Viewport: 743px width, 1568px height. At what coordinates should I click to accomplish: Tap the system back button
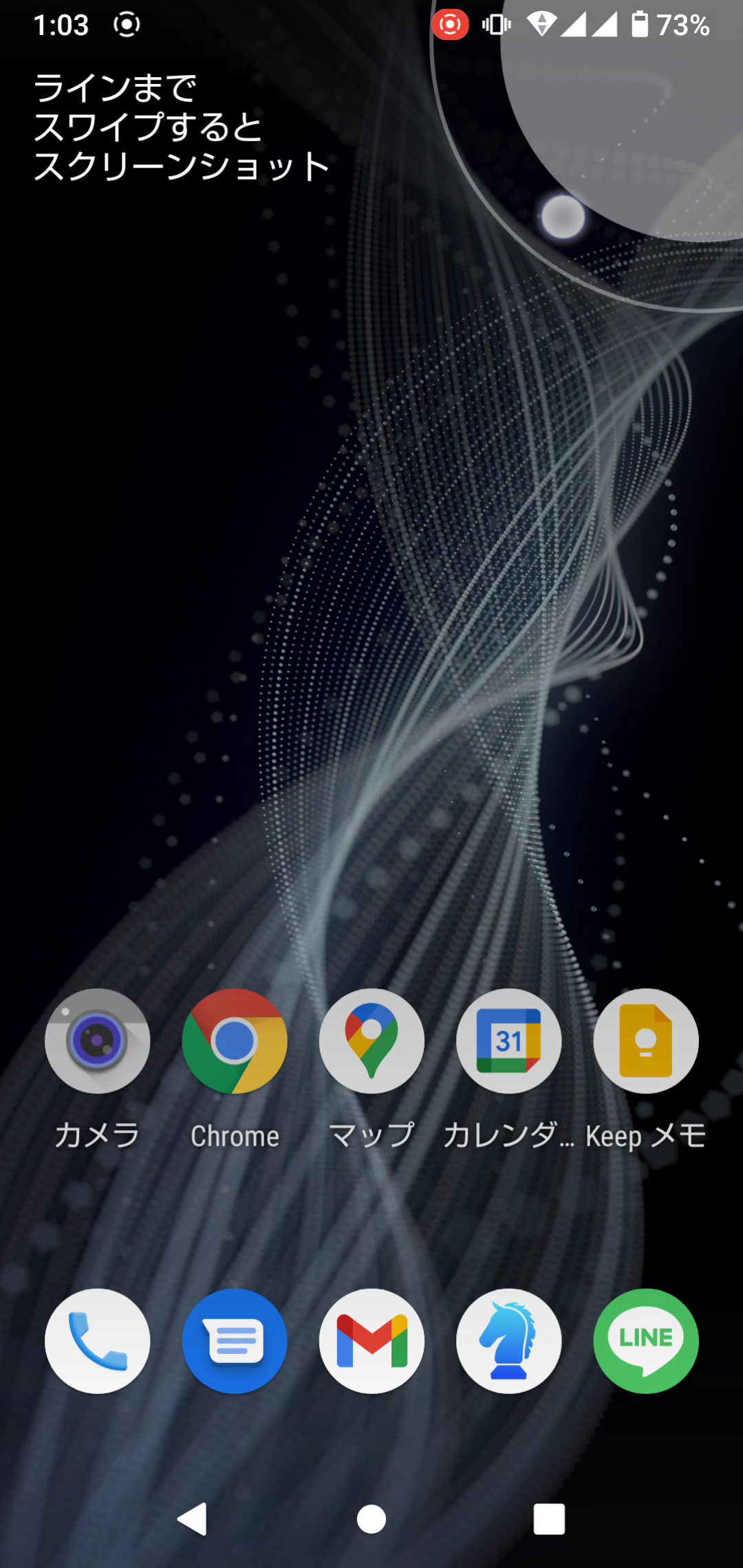193,1518
